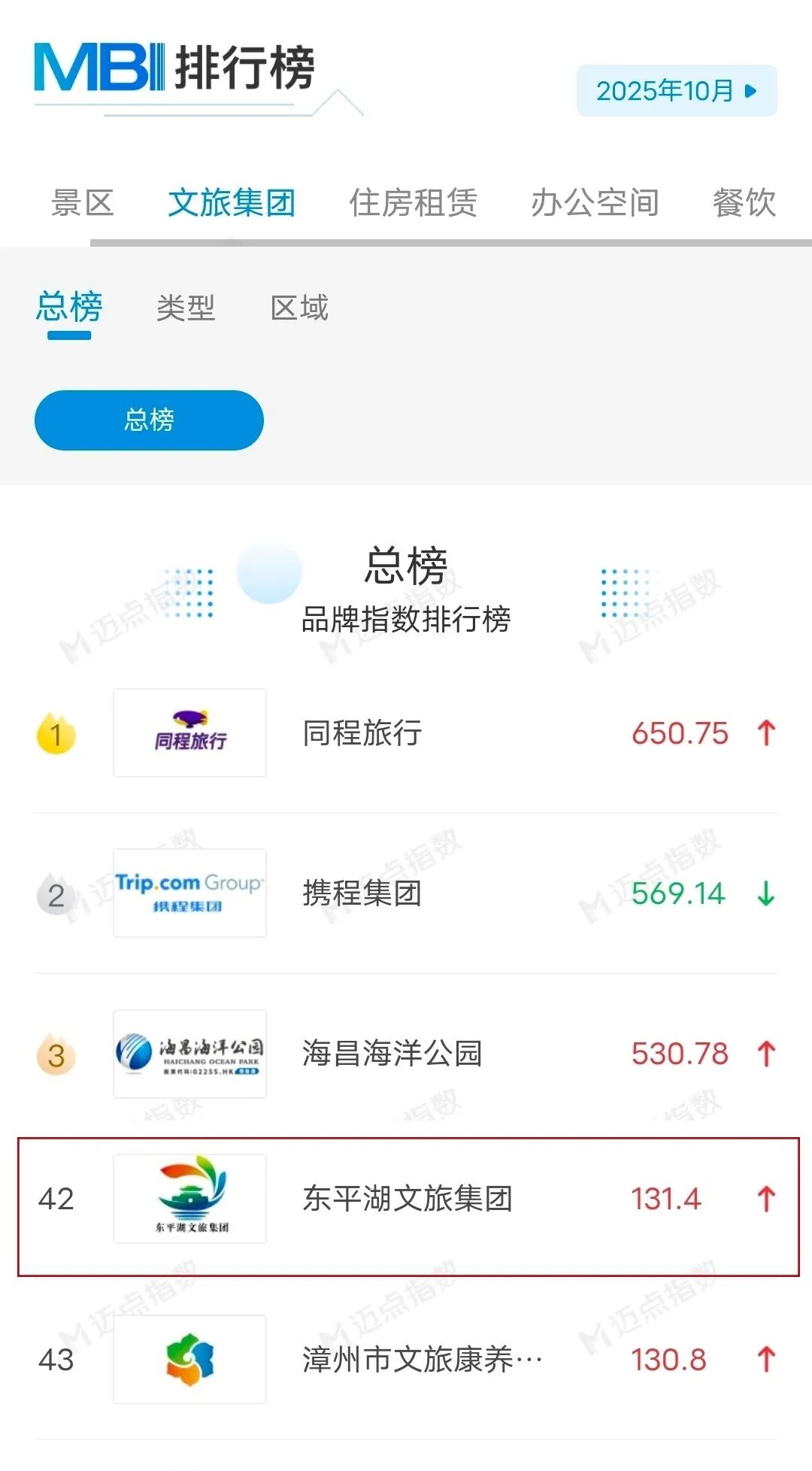This screenshot has height=1471, width=812.
Task: Open the 同程旅行 ranking entry
Action: click(x=406, y=733)
